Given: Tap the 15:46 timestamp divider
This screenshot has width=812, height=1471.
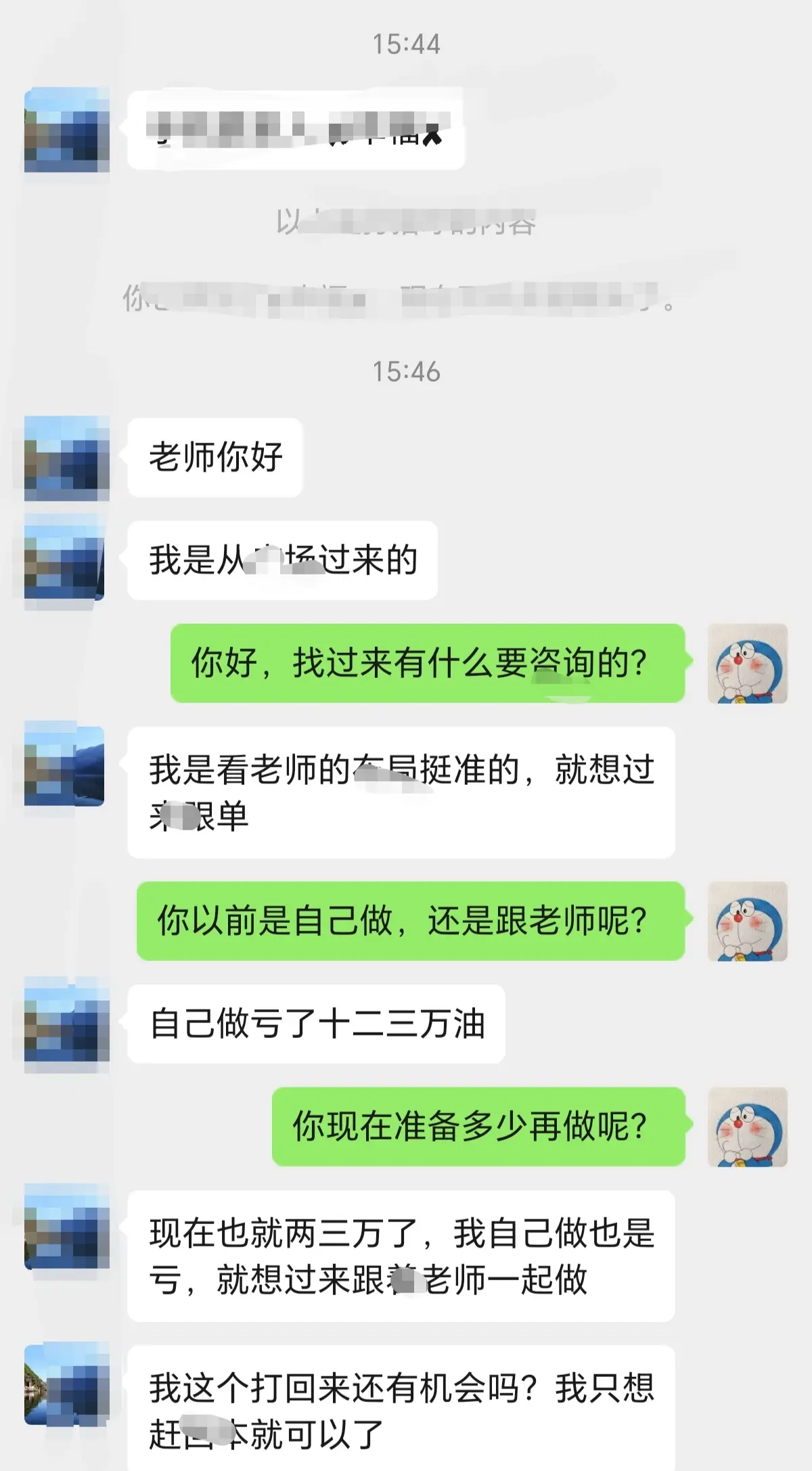Looking at the screenshot, I should (405, 369).
